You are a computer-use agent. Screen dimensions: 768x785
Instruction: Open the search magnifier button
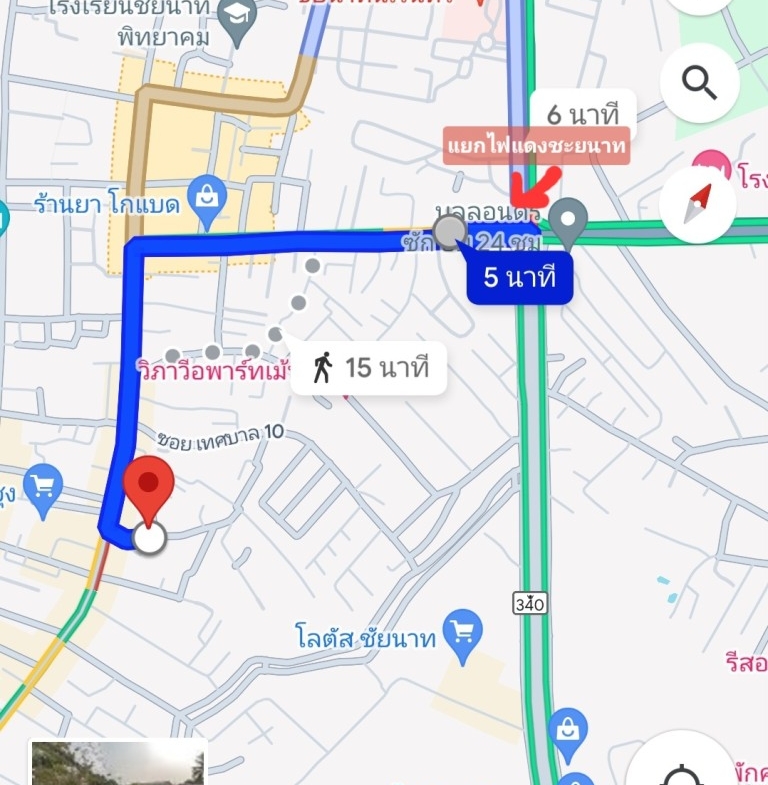click(699, 83)
